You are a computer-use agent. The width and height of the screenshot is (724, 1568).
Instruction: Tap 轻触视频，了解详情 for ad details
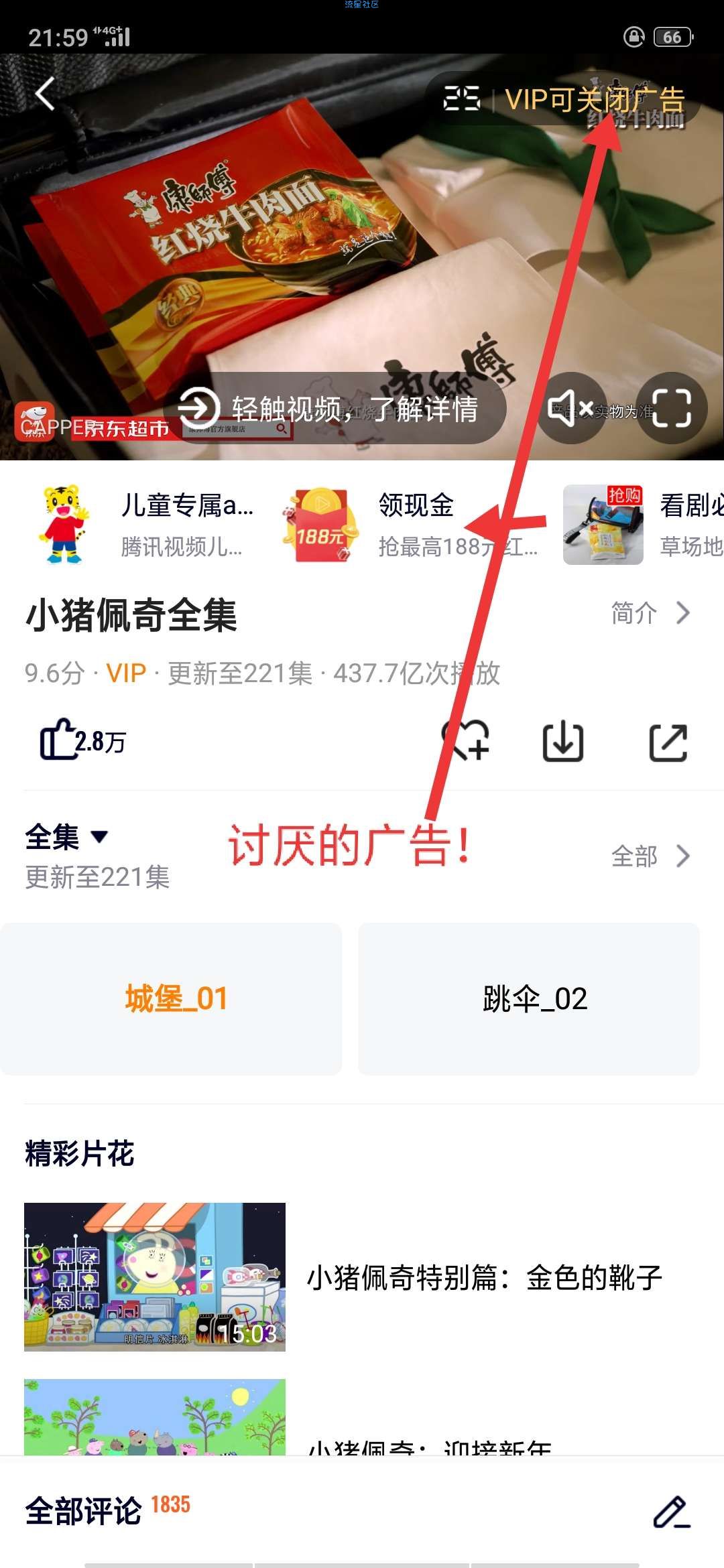334,408
